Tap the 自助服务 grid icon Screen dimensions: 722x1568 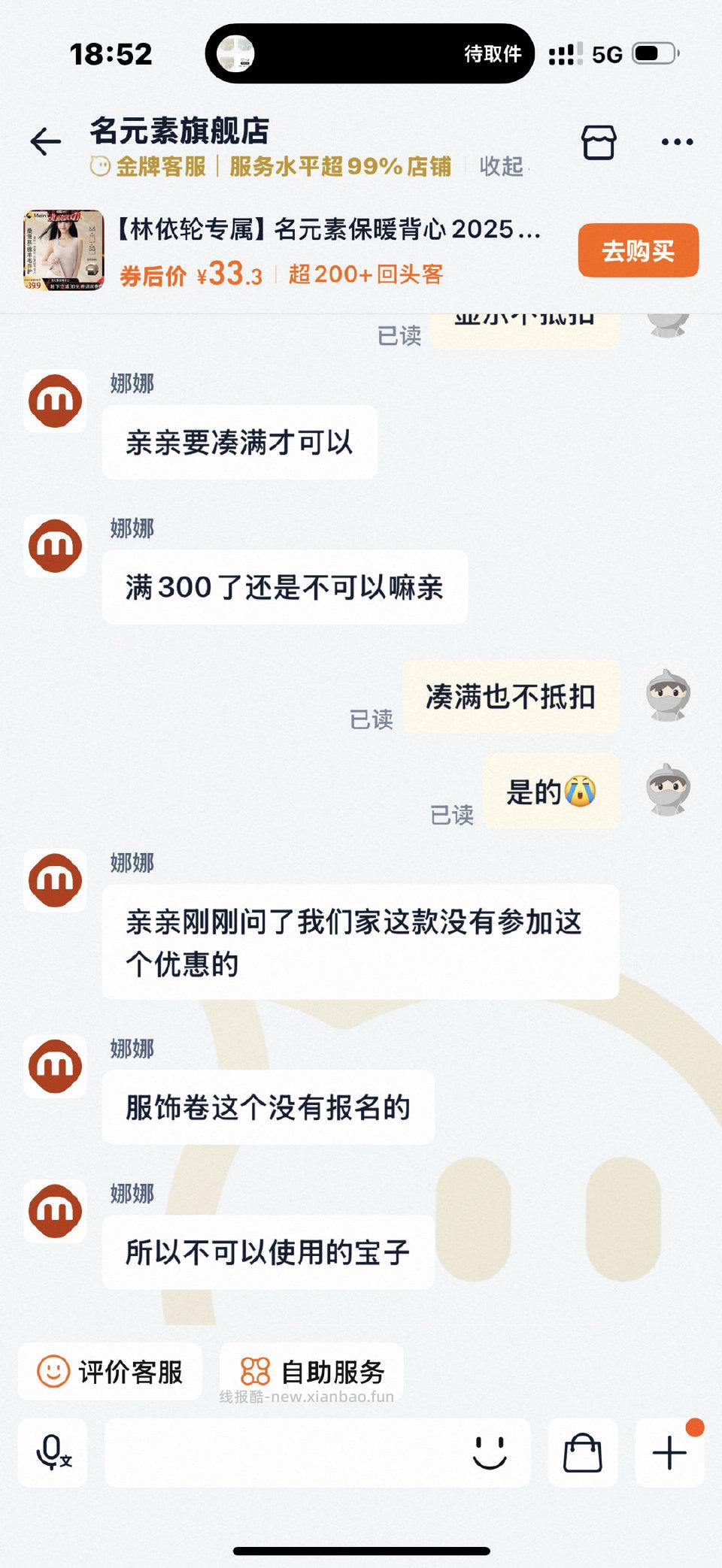point(255,1371)
